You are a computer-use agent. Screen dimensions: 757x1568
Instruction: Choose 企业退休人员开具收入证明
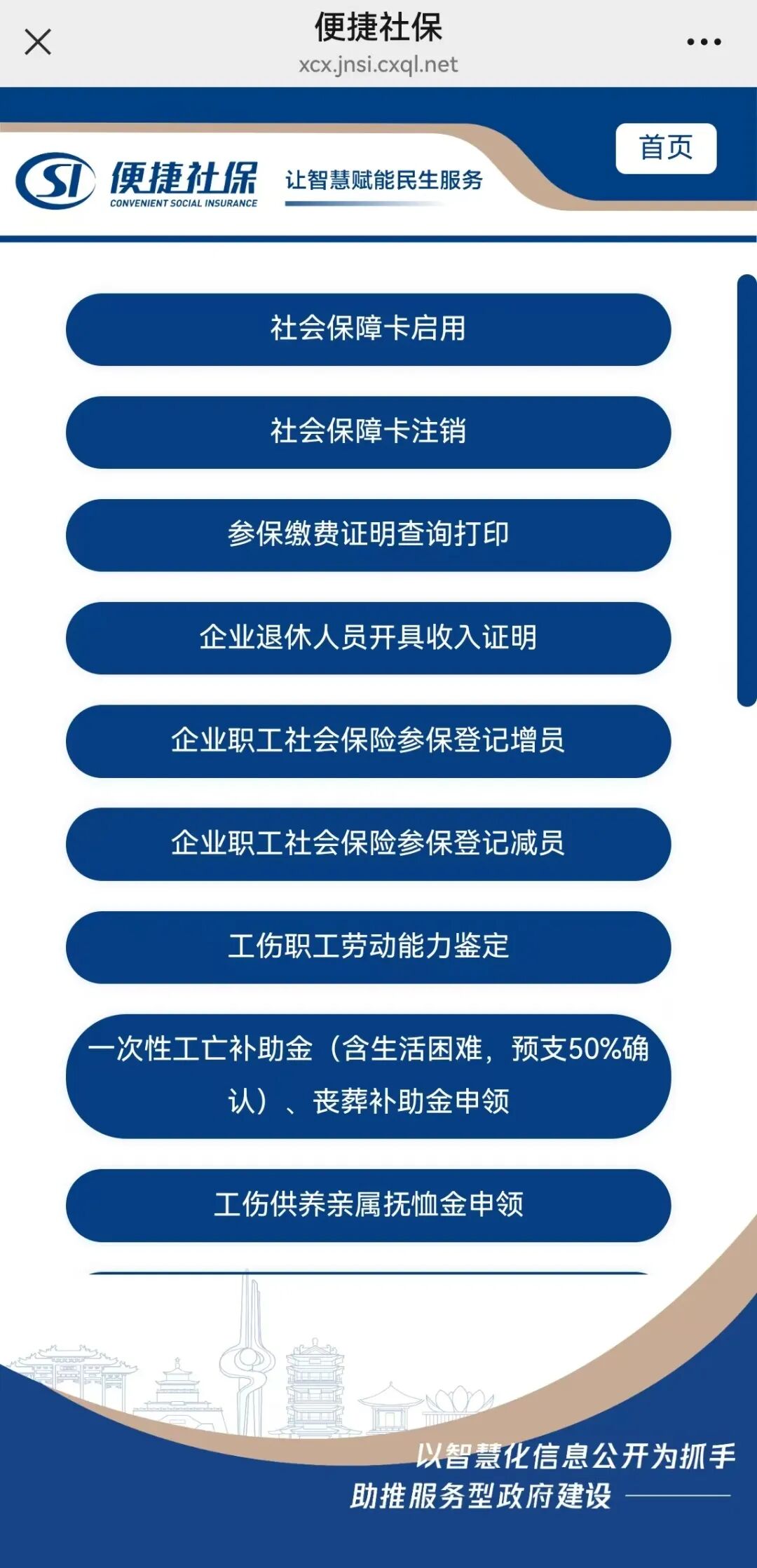(x=368, y=638)
